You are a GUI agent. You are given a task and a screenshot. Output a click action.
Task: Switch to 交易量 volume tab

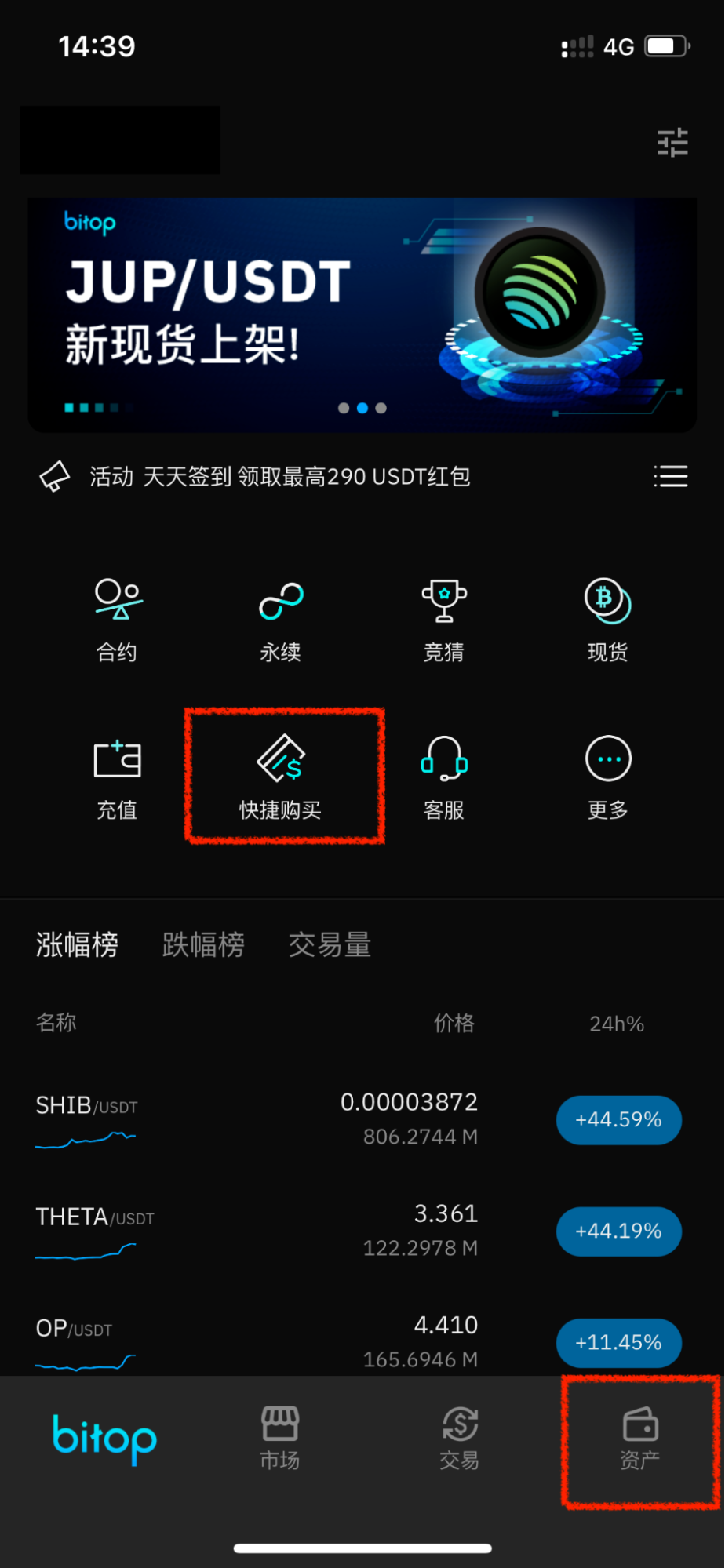click(330, 944)
